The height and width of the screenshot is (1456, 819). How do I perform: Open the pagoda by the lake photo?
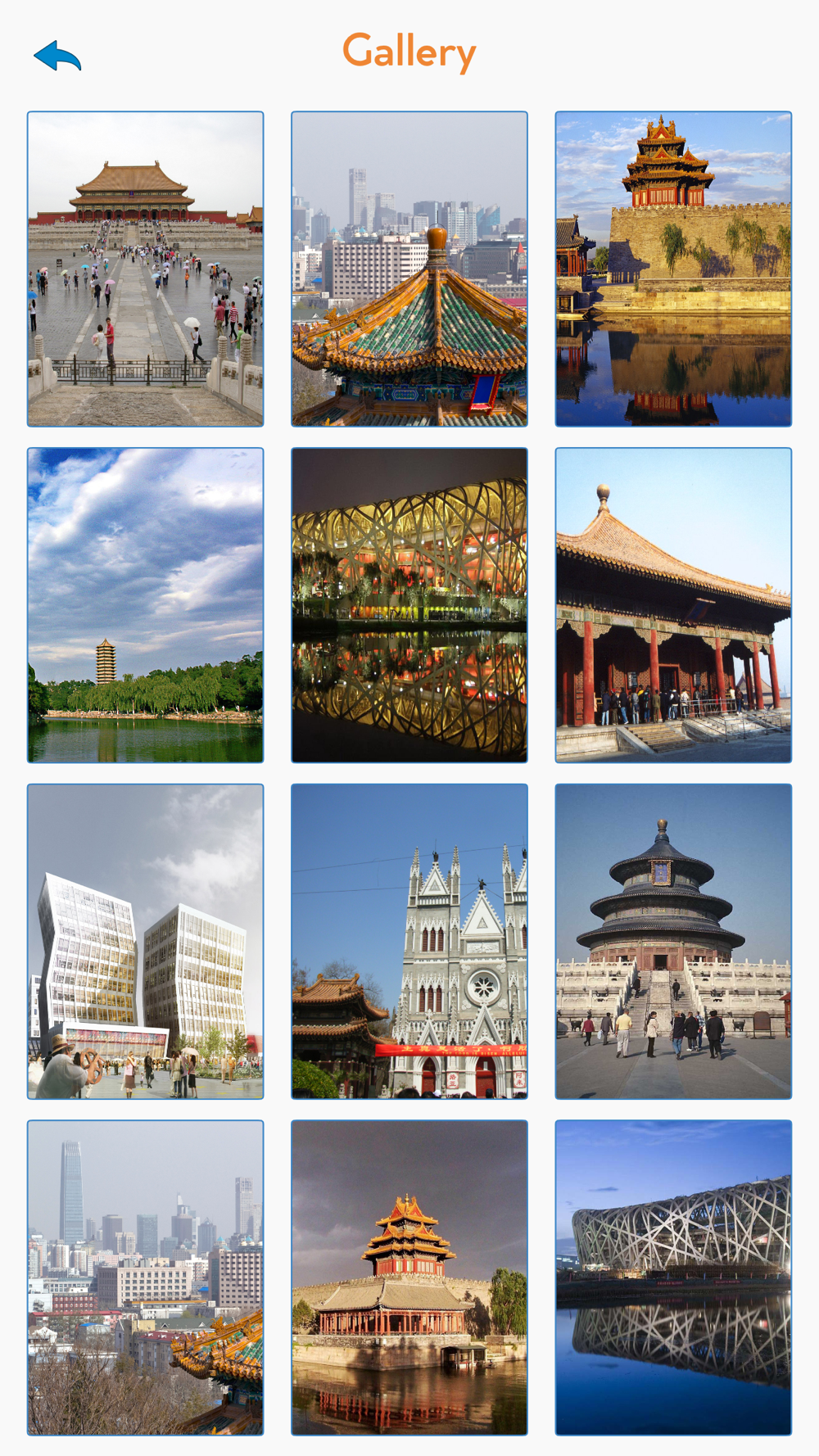click(146, 605)
